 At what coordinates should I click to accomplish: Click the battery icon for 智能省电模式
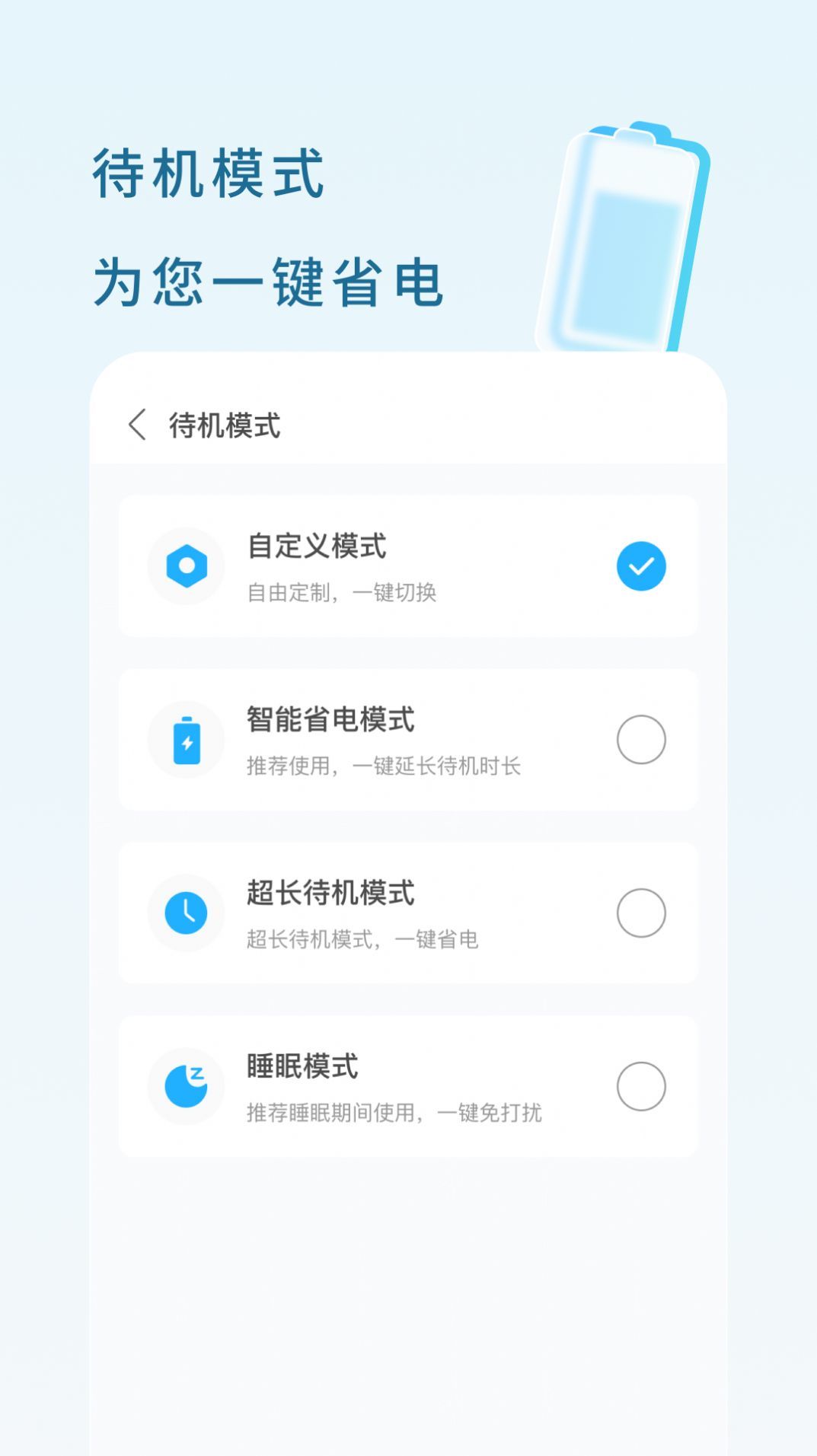pyautogui.click(x=186, y=740)
